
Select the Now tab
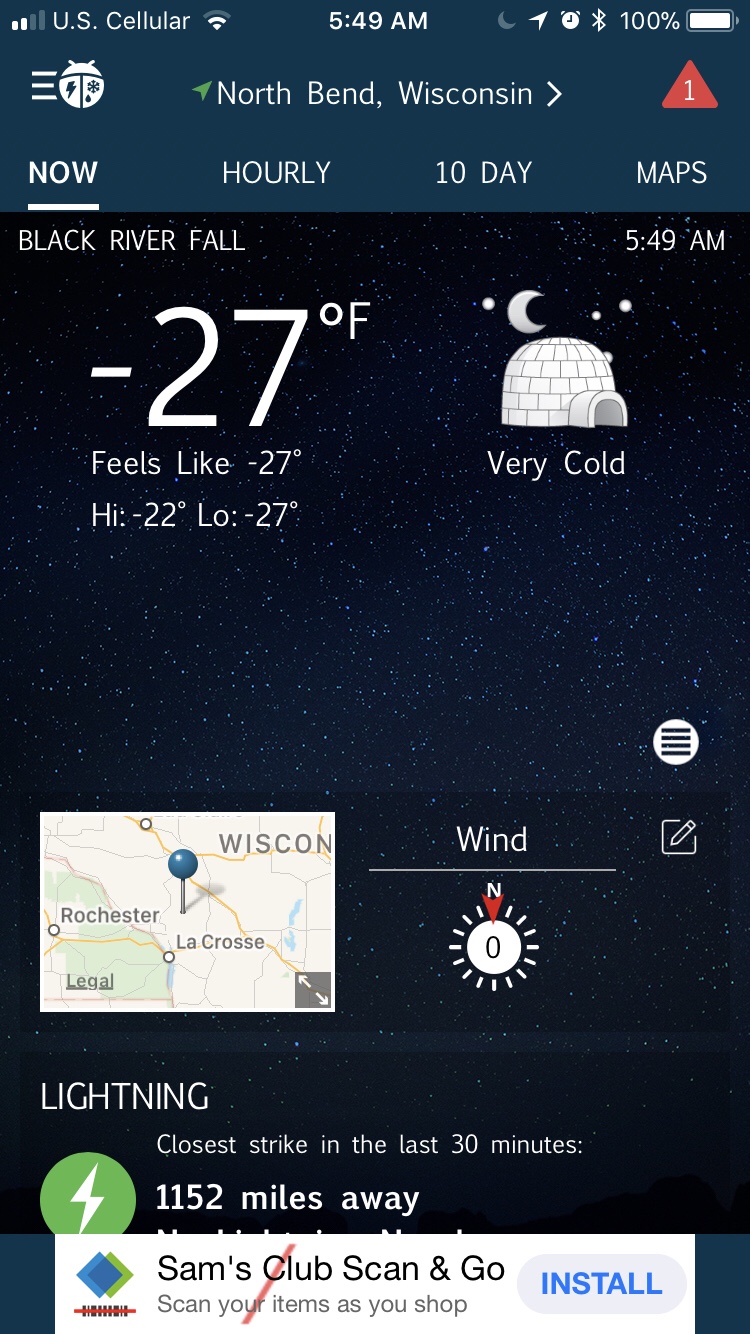point(63,173)
